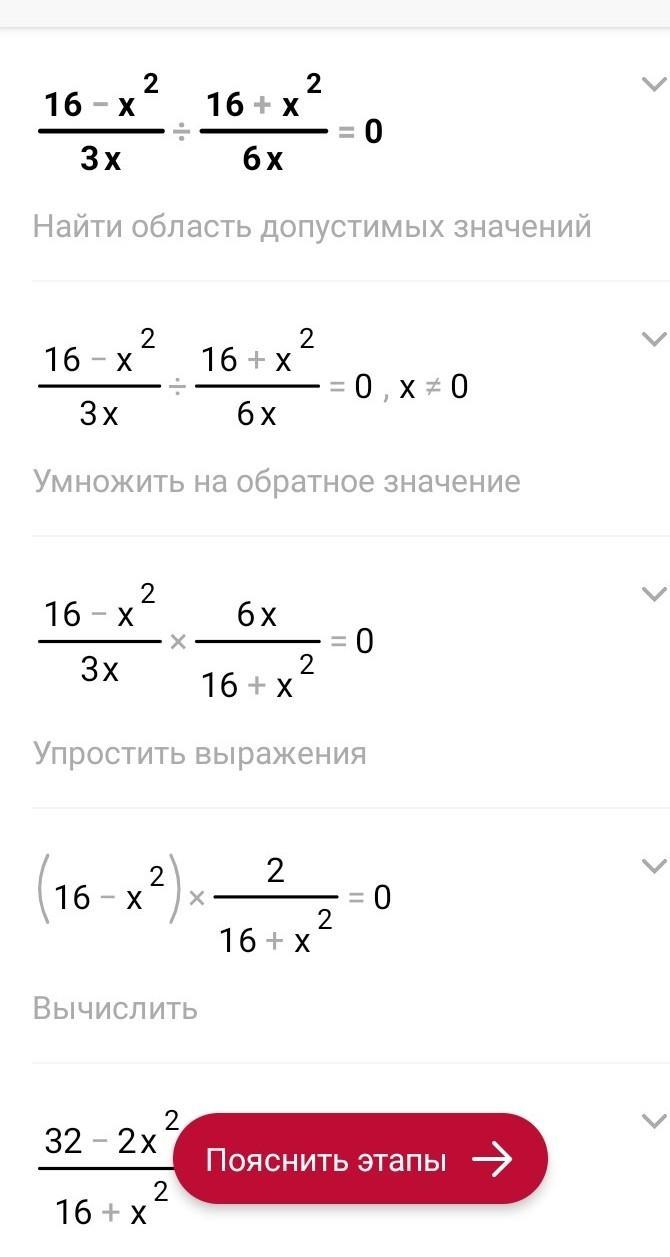
Task: Expand the 32 − 2x² fraction step
Action: [653, 1120]
